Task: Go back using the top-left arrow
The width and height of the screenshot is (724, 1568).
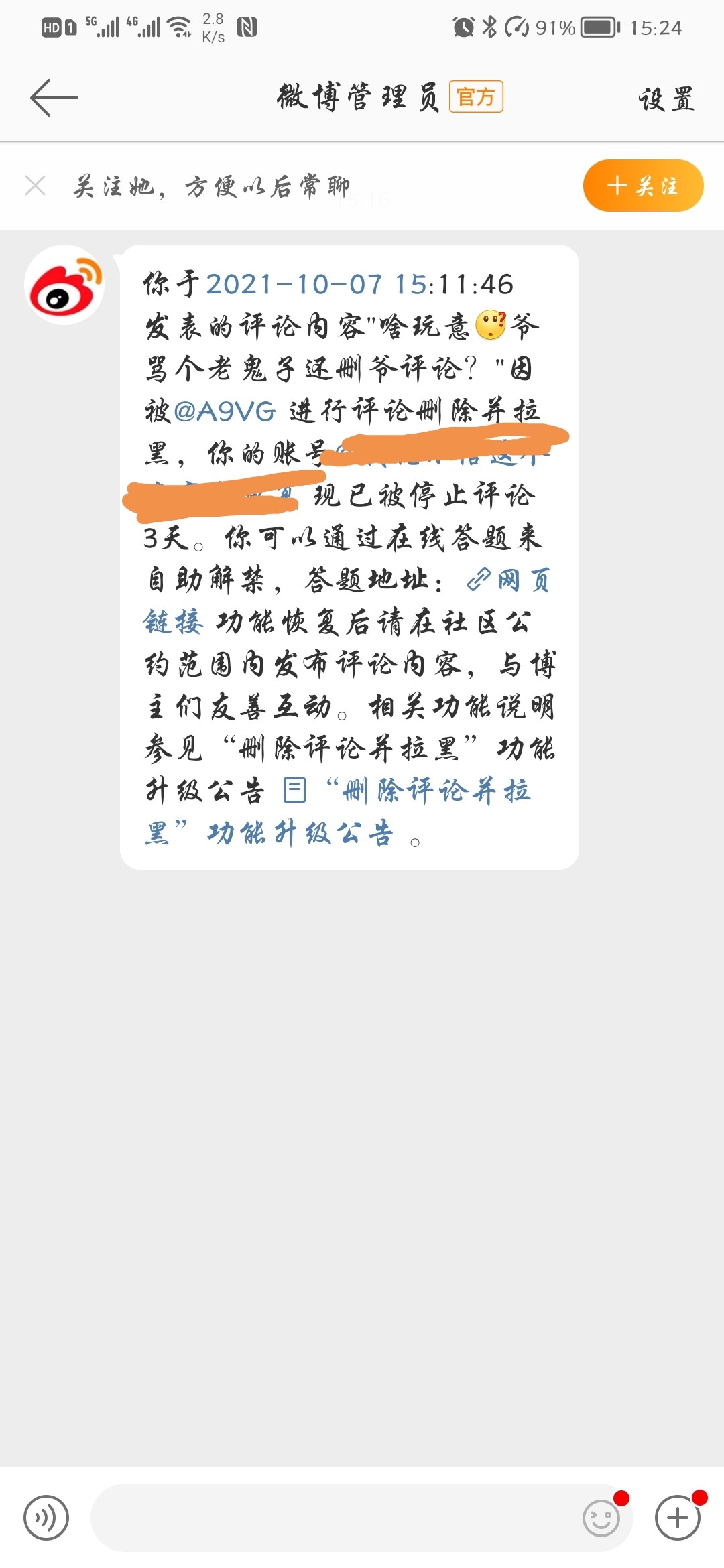Action: point(54,98)
